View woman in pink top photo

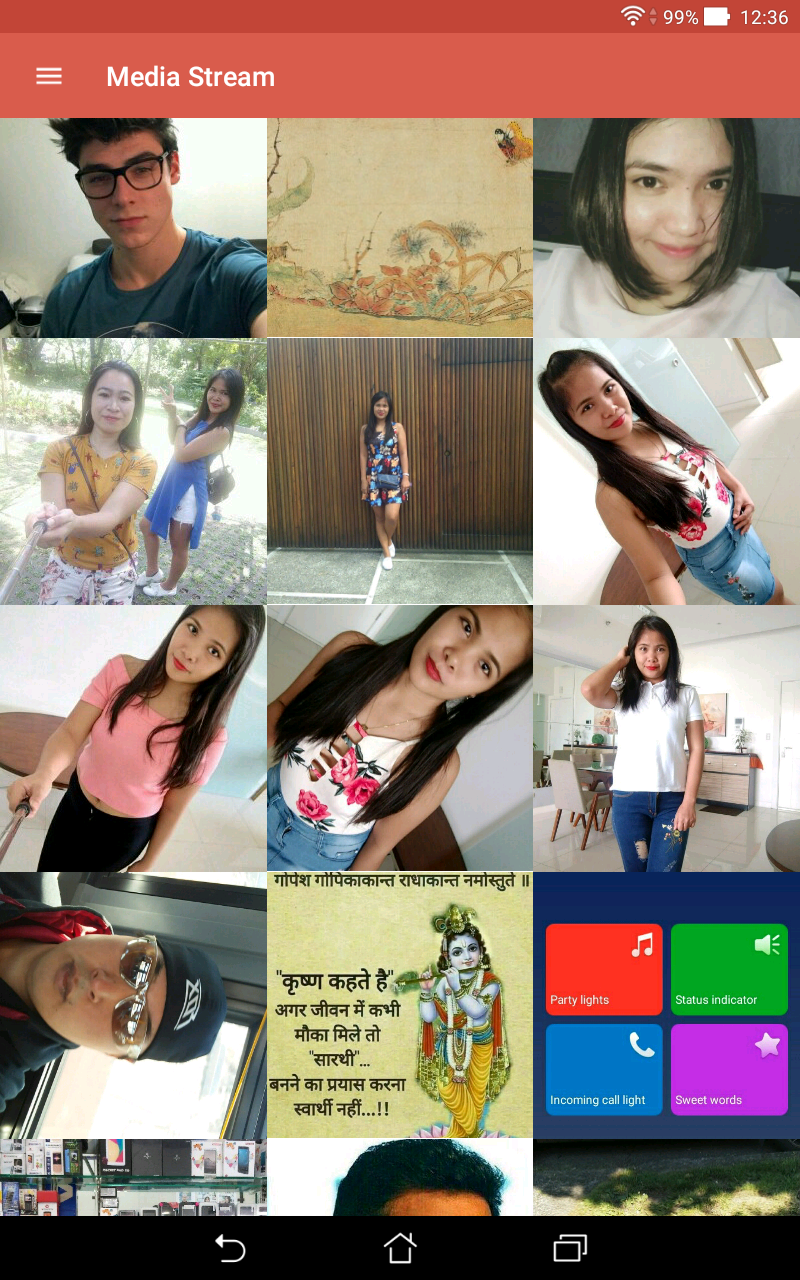tap(133, 738)
